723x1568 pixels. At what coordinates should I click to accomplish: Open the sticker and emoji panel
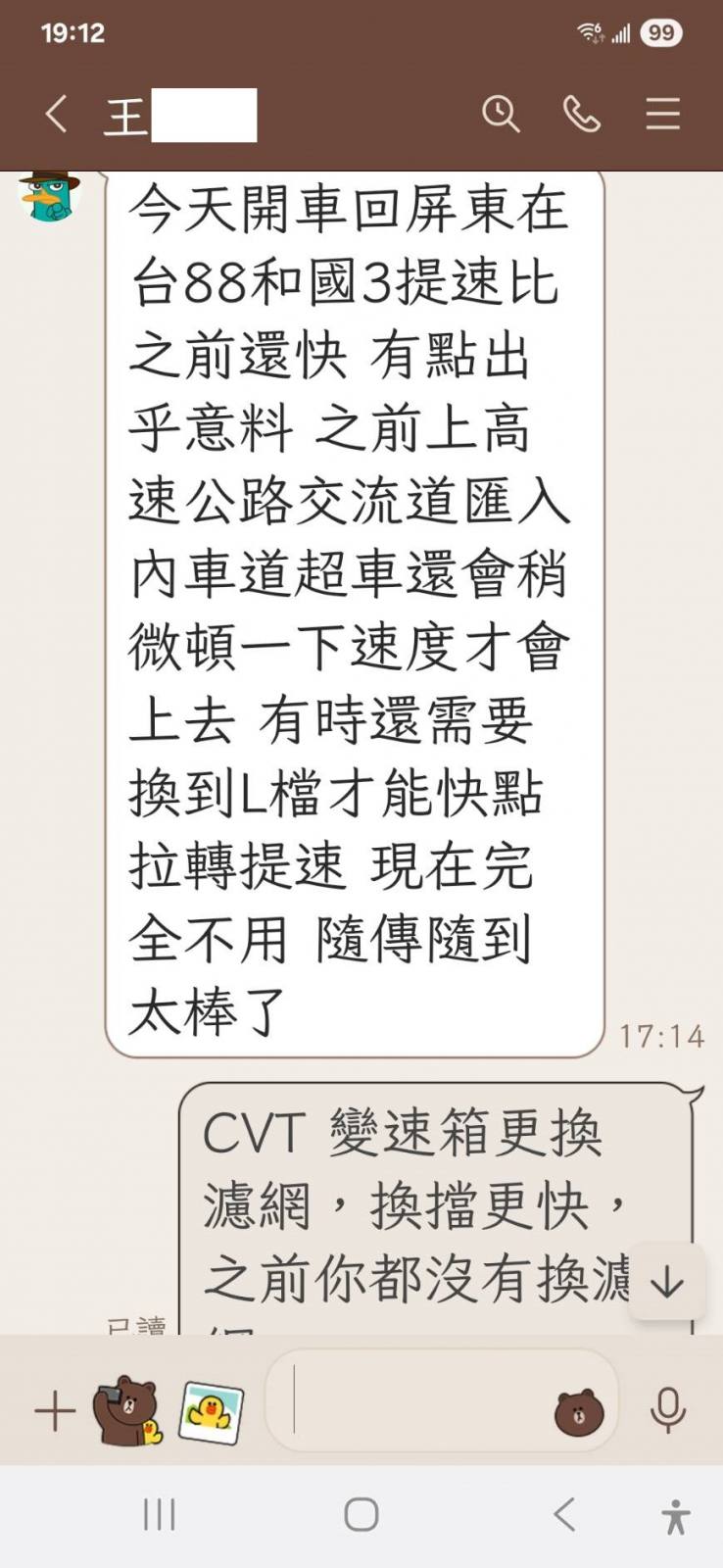[579, 1412]
